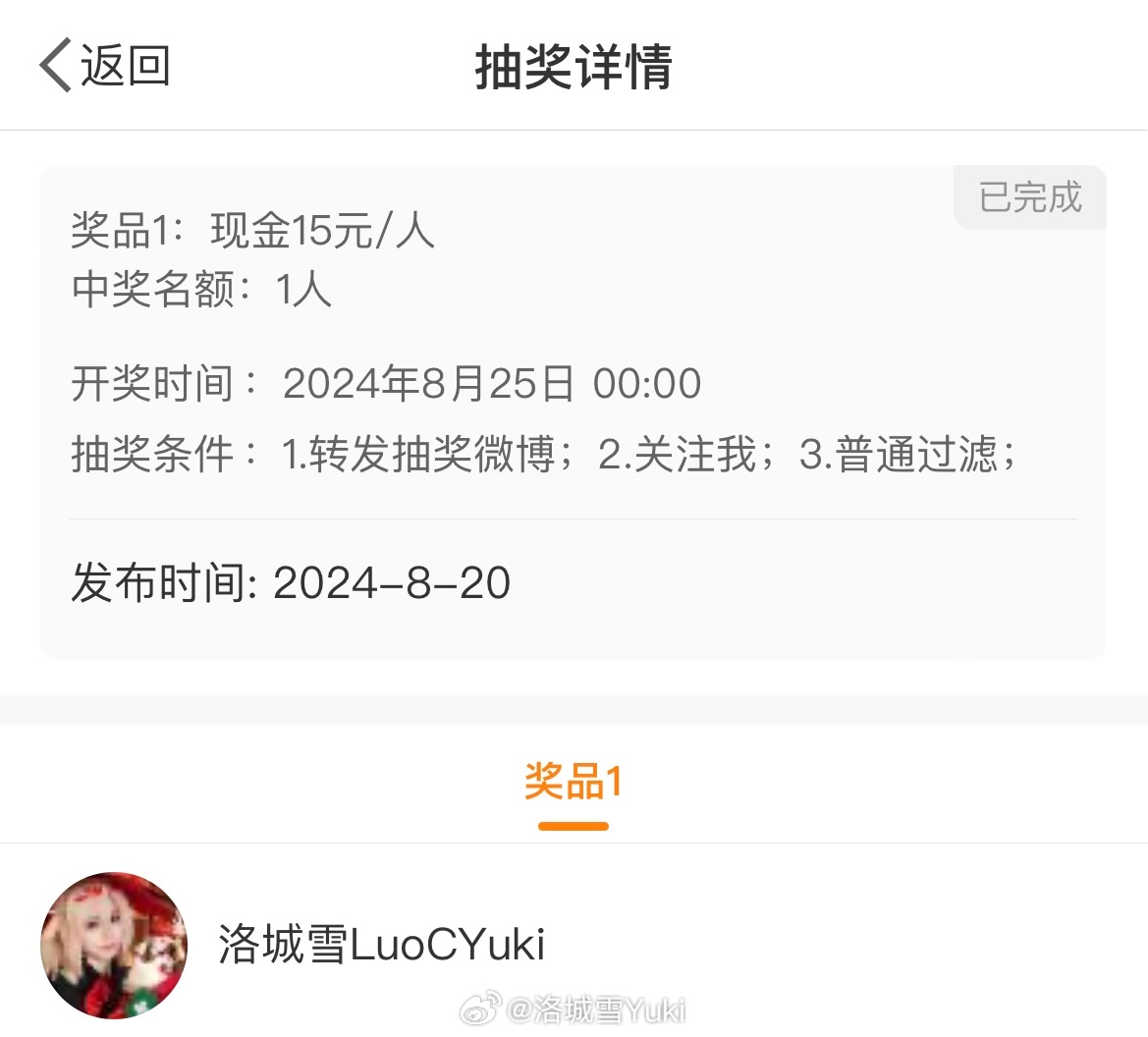Image resolution: width=1148 pixels, height=1037 pixels.
Task: Go back via the 返回 button
Action: click(x=105, y=66)
